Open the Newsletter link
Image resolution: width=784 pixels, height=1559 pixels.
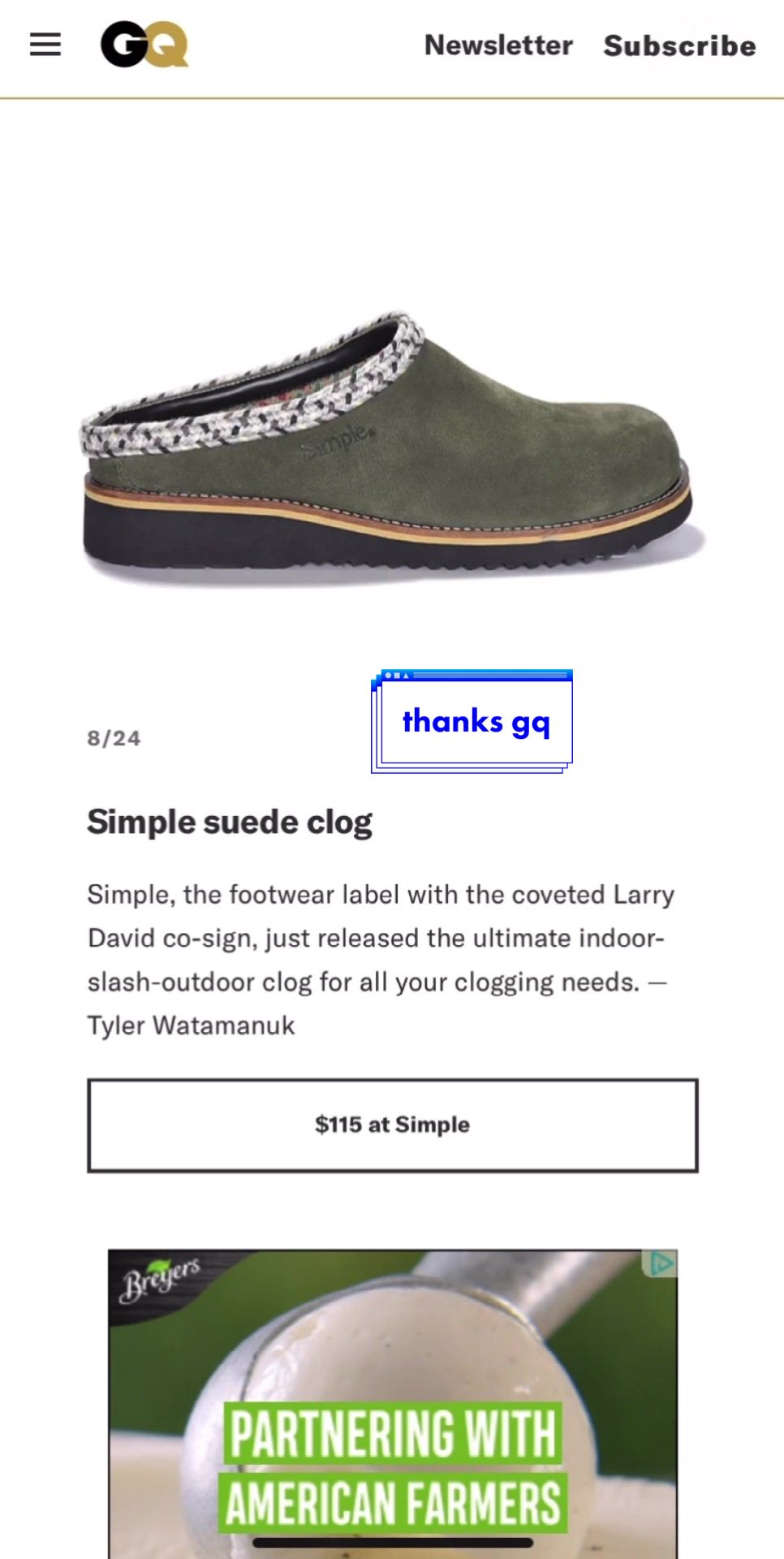[x=498, y=45]
